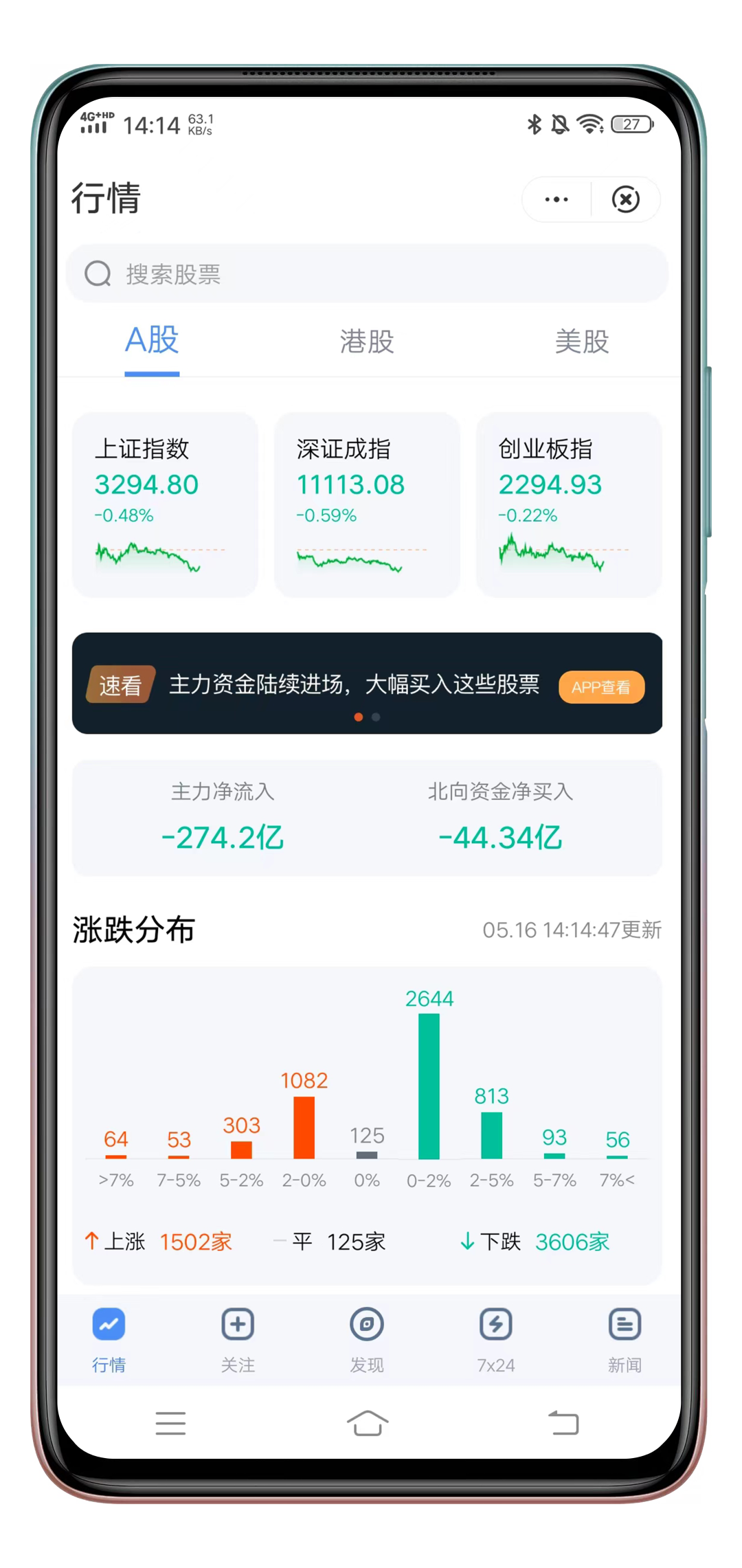Tap the APP查看 button on the banner

(x=601, y=687)
